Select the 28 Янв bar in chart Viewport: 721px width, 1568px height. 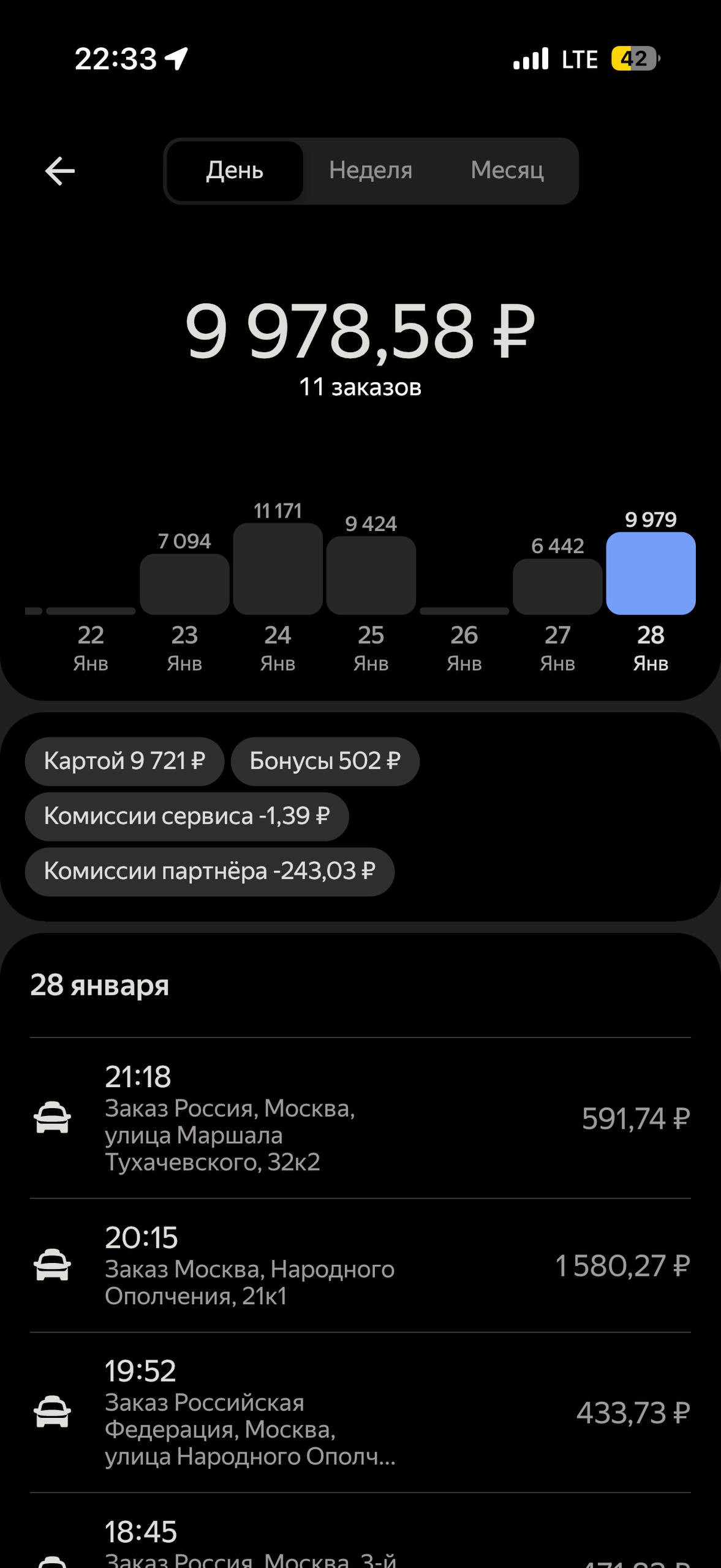(x=651, y=573)
